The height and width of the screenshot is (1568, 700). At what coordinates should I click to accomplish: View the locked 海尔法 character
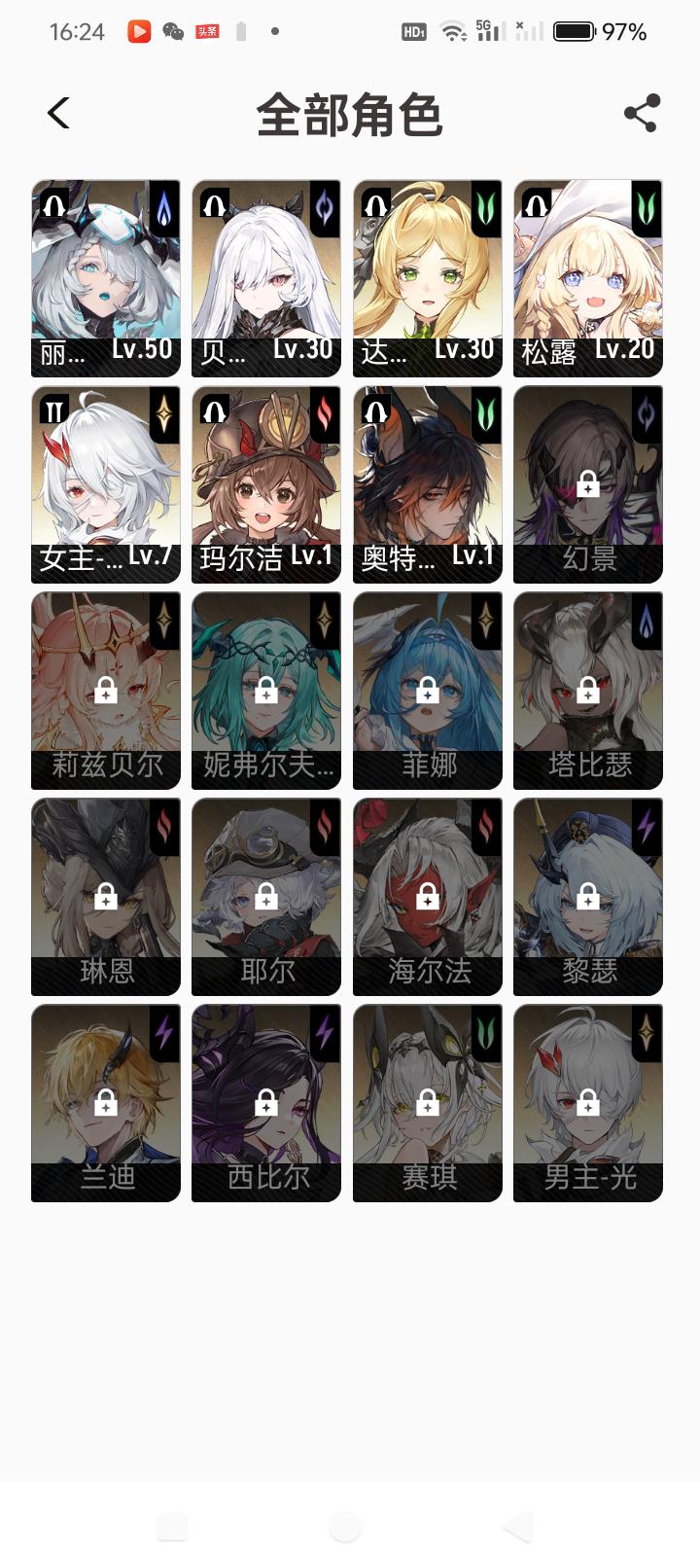(428, 897)
